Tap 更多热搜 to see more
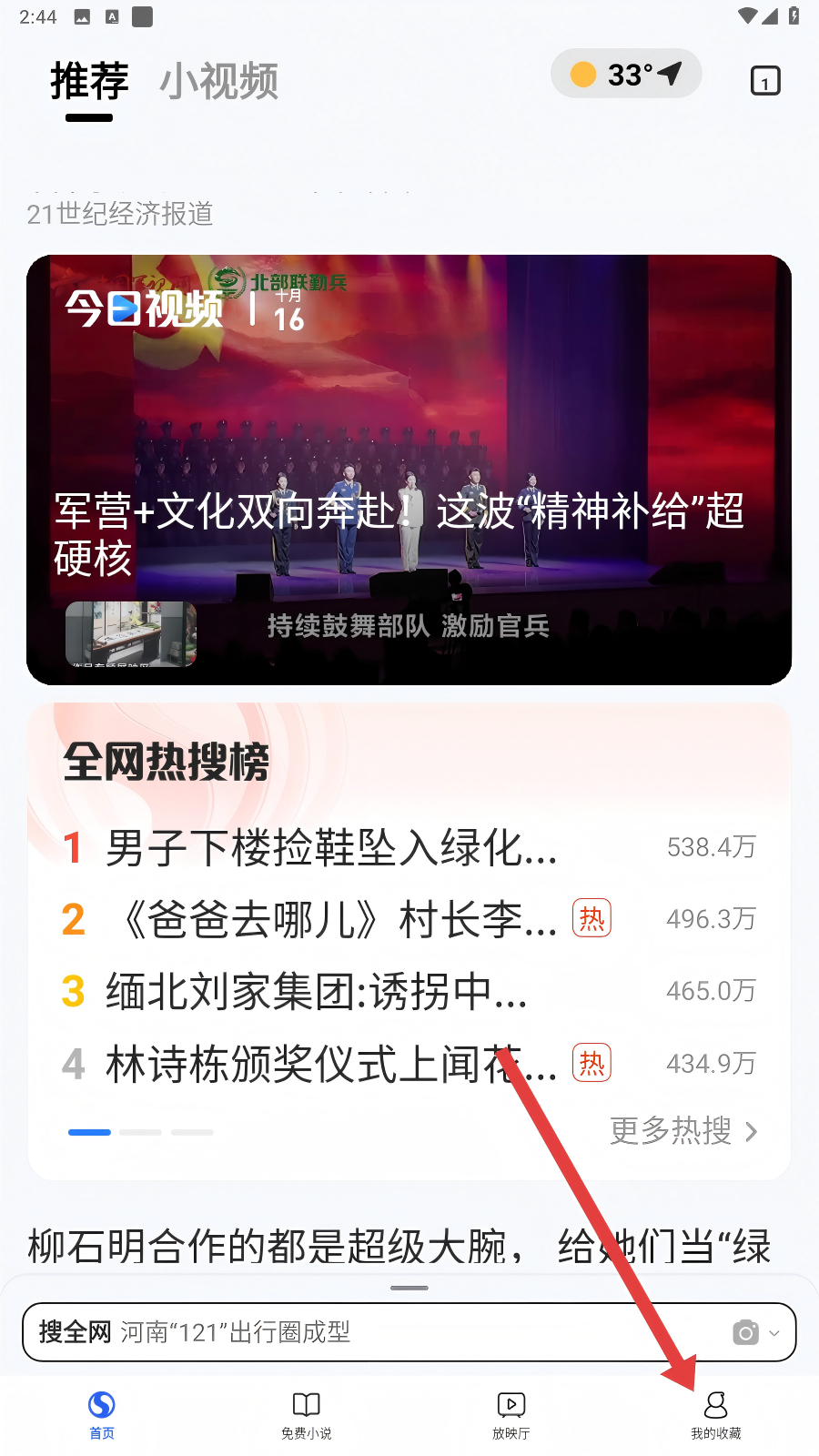The image size is (819, 1456). [682, 1131]
